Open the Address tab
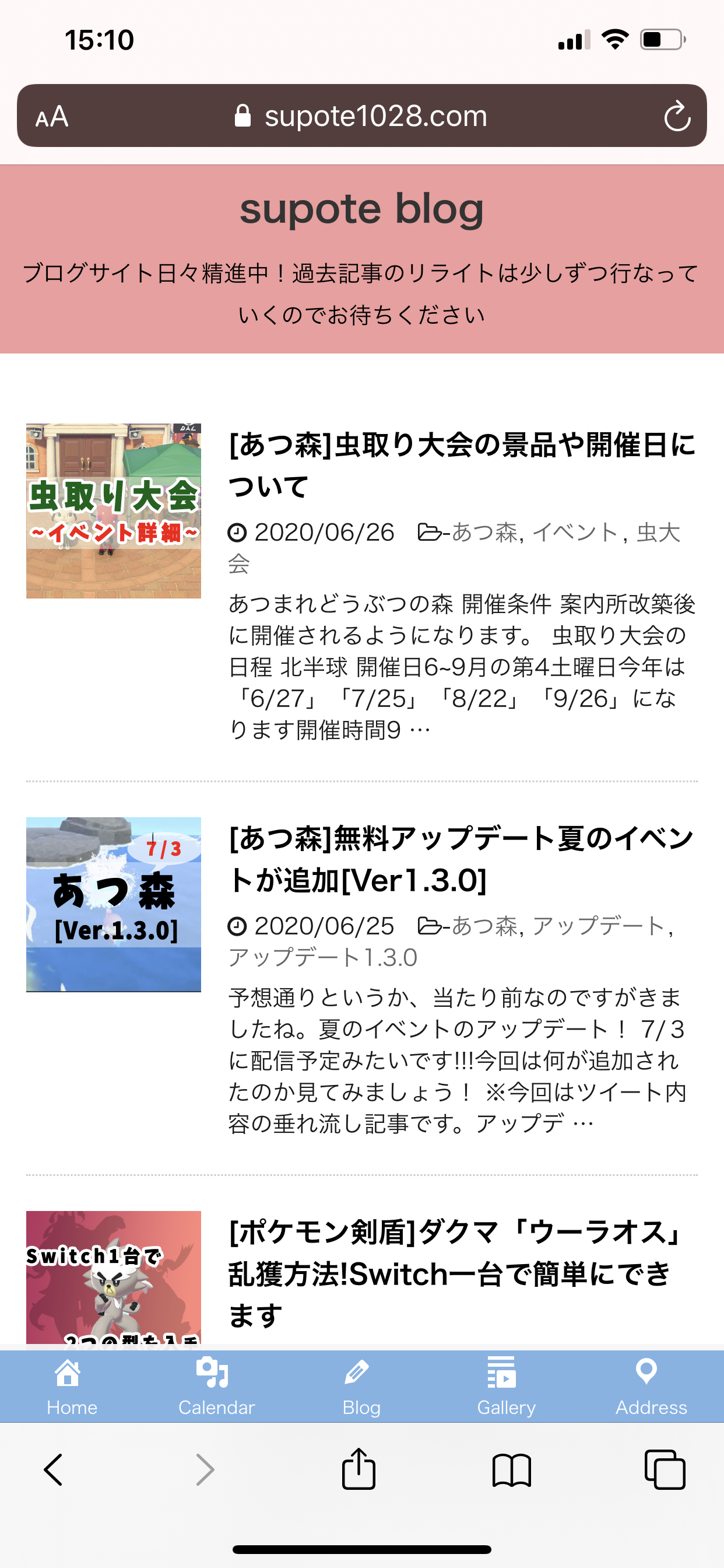Viewport: 724px width, 1568px height. coord(651,1386)
